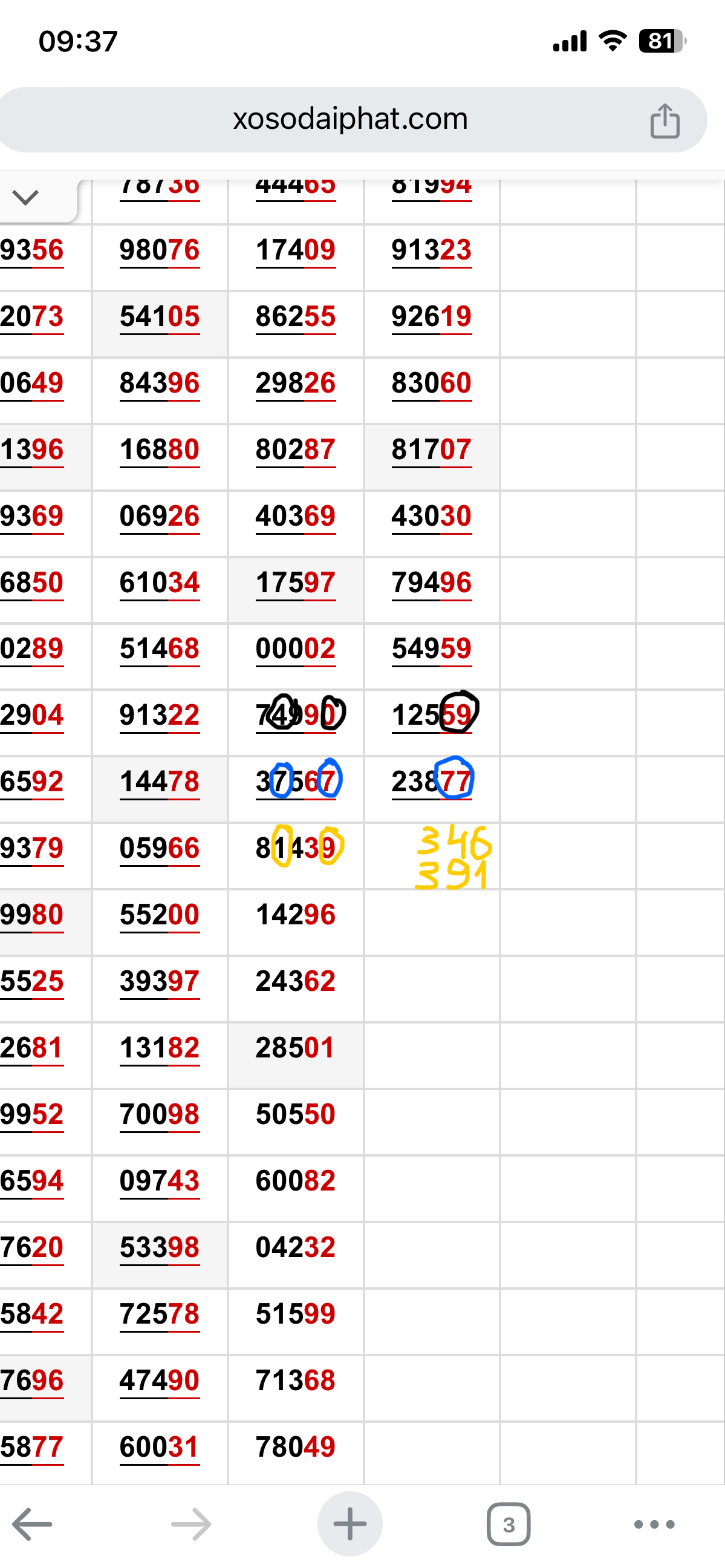Go forward to the next page
The height and width of the screenshot is (1568, 725).
coord(191,1524)
